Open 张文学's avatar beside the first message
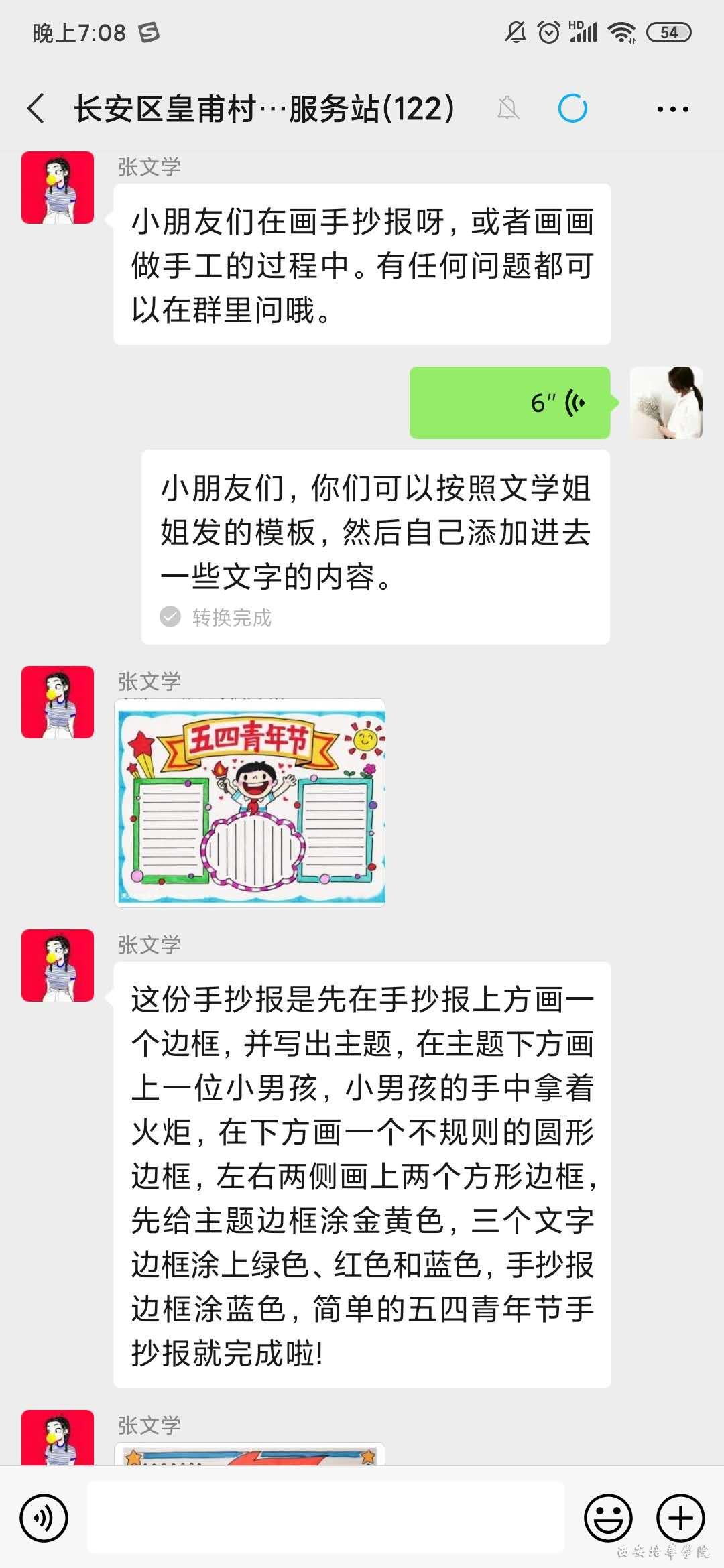The image size is (724, 1568). click(x=58, y=188)
